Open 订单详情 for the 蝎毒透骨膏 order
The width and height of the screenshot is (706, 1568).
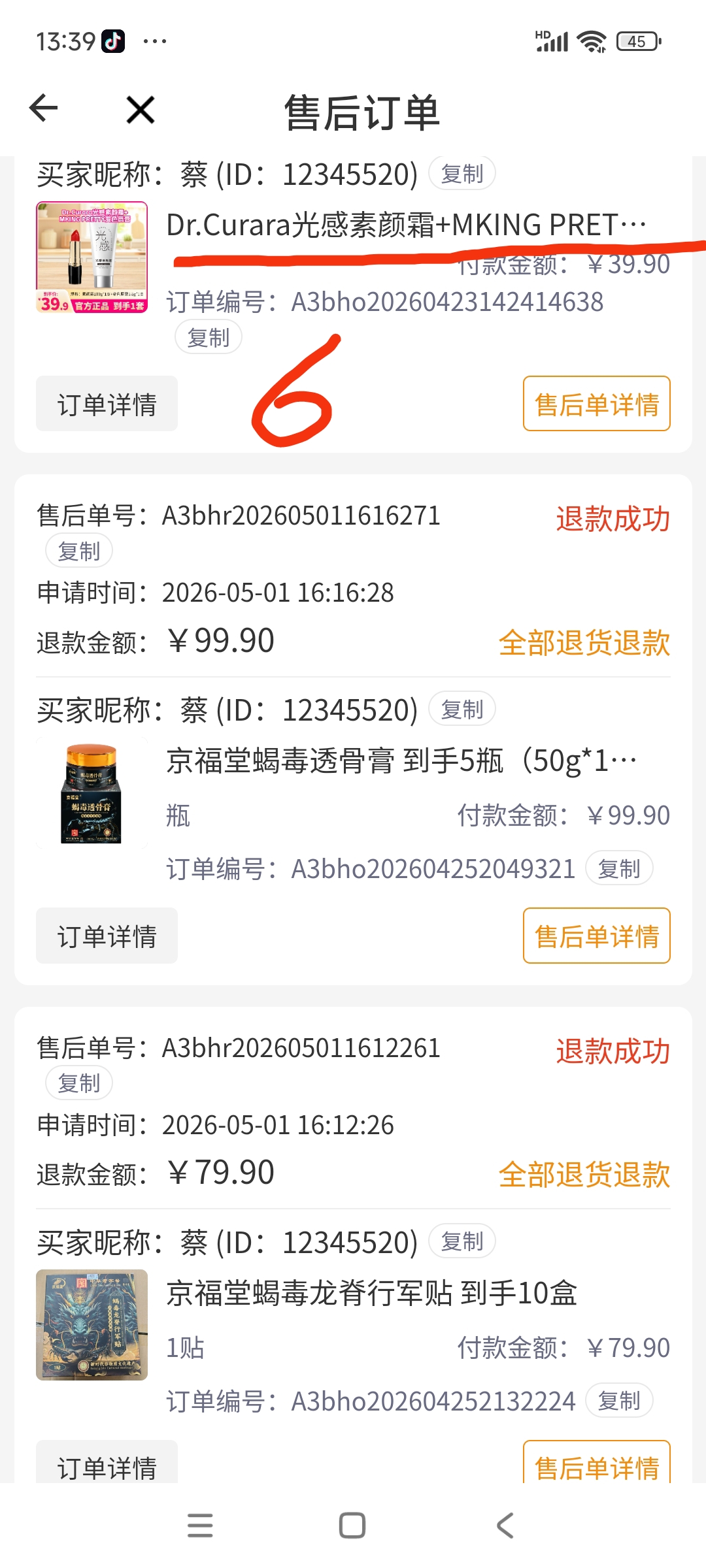107,936
